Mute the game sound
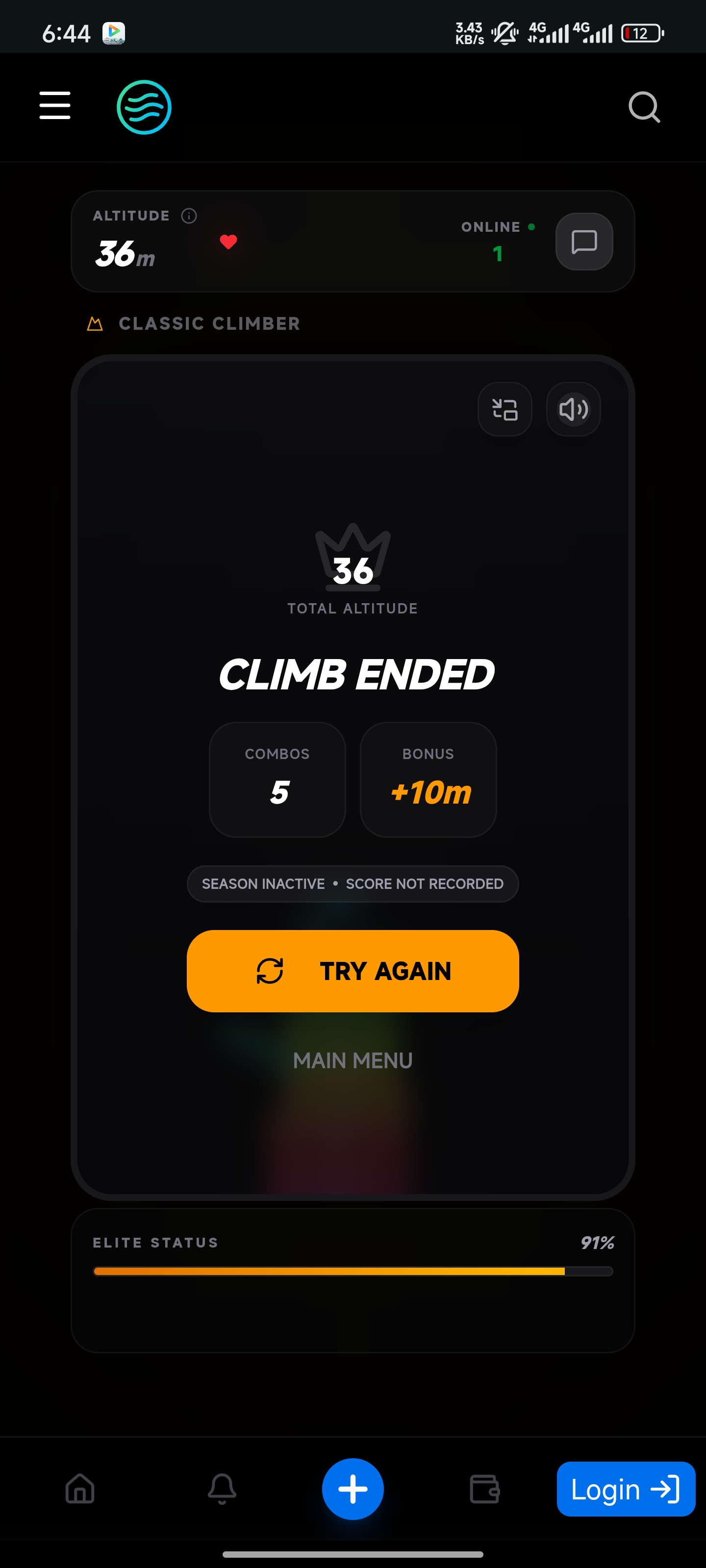 point(573,409)
